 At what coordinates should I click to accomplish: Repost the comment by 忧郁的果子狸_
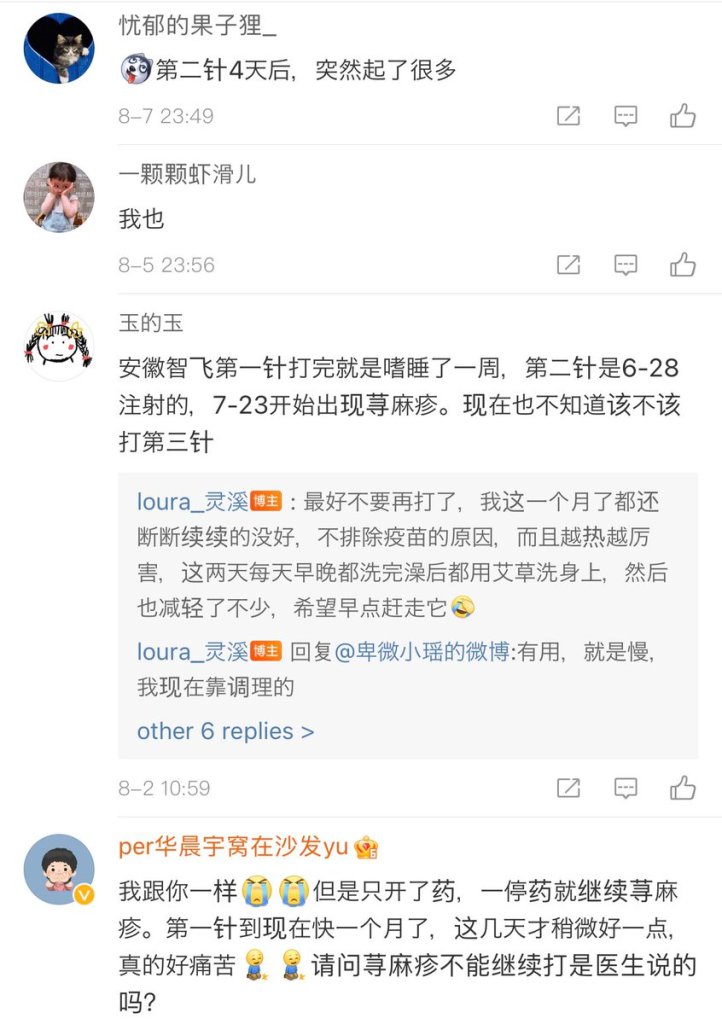[568, 116]
